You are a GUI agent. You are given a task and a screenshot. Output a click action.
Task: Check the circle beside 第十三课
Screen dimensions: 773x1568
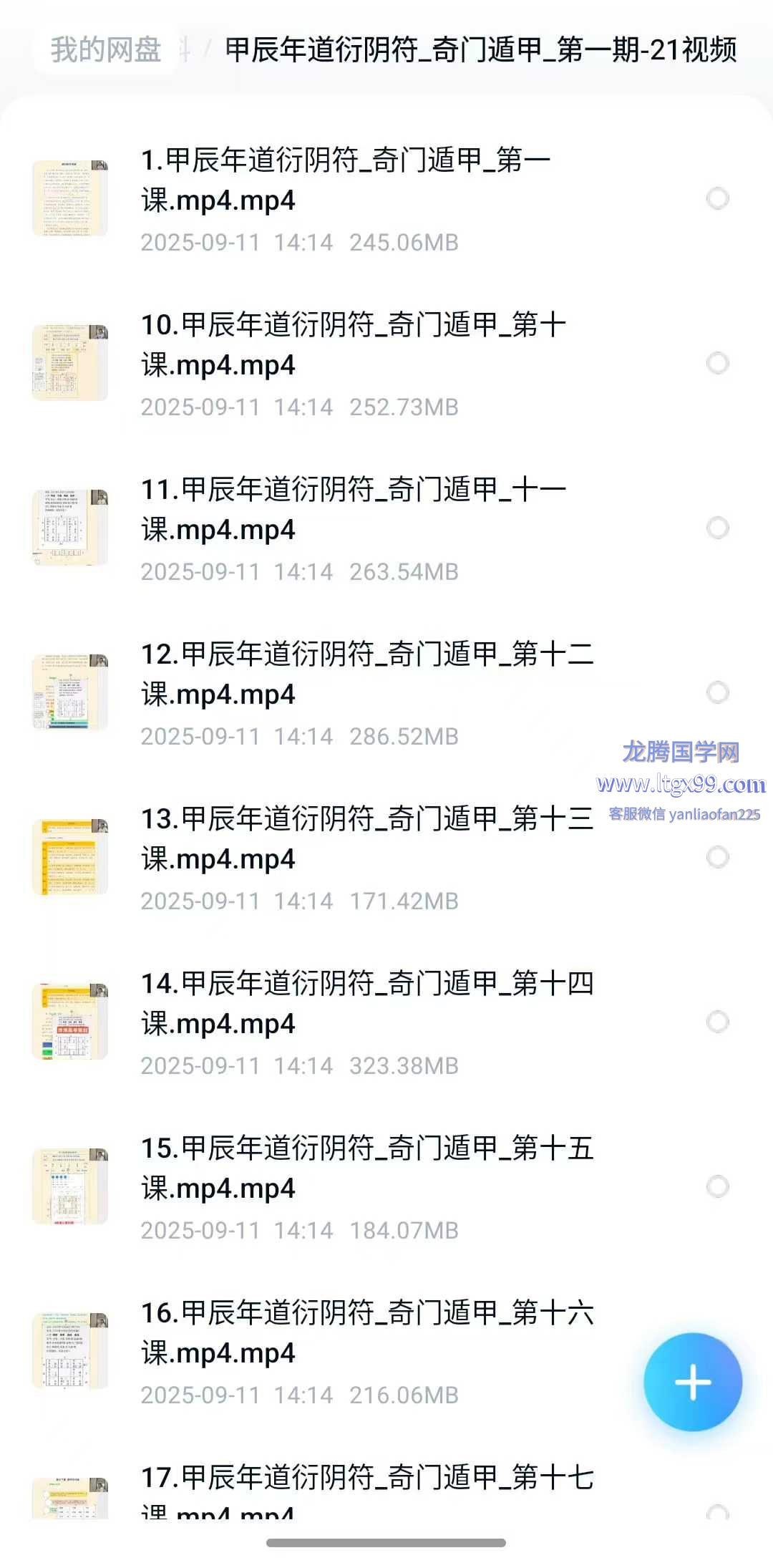coord(717,857)
